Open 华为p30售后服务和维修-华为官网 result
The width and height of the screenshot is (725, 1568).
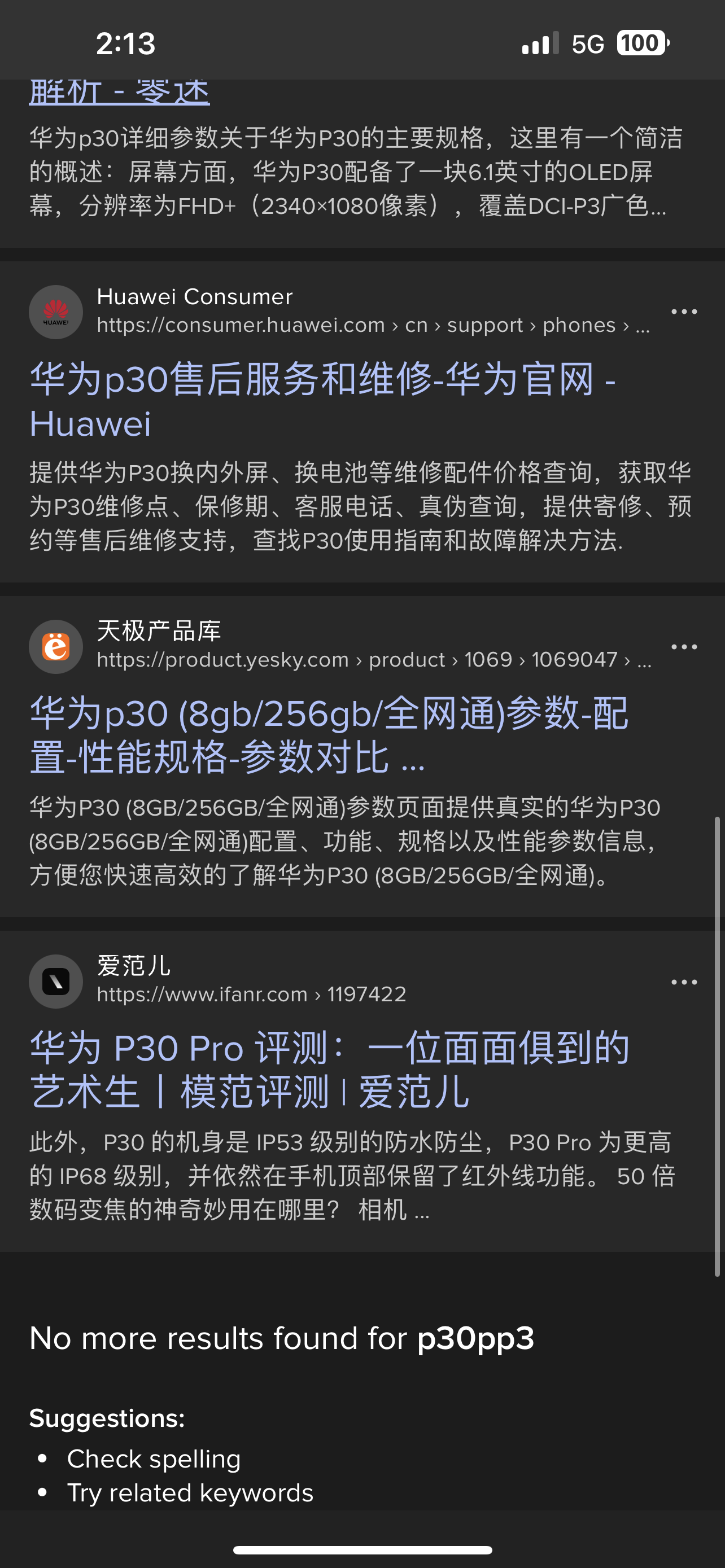tap(322, 401)
